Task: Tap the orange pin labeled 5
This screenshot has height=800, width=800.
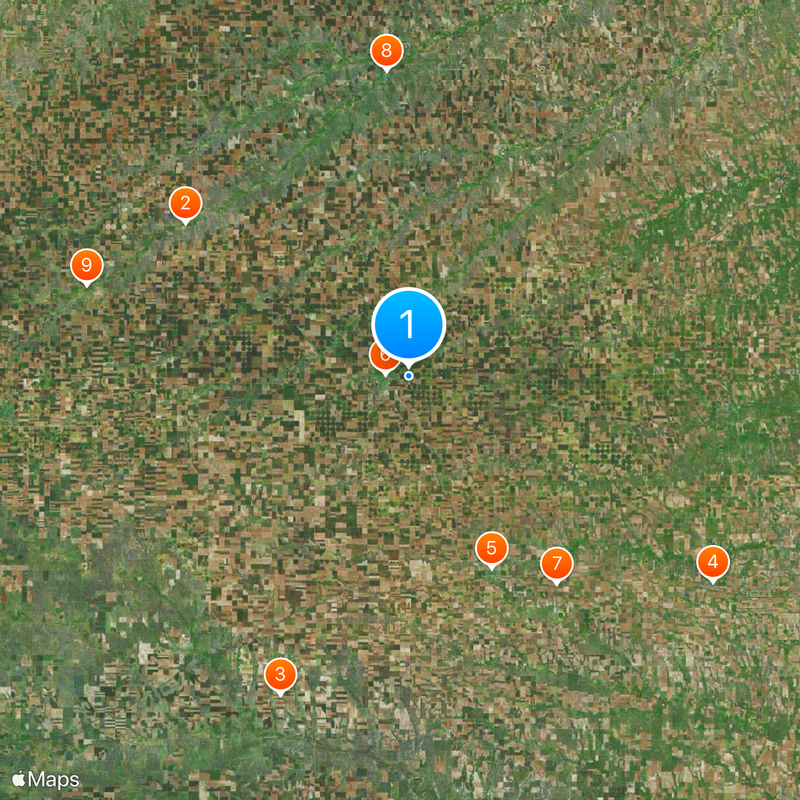Action: (491, 547)
